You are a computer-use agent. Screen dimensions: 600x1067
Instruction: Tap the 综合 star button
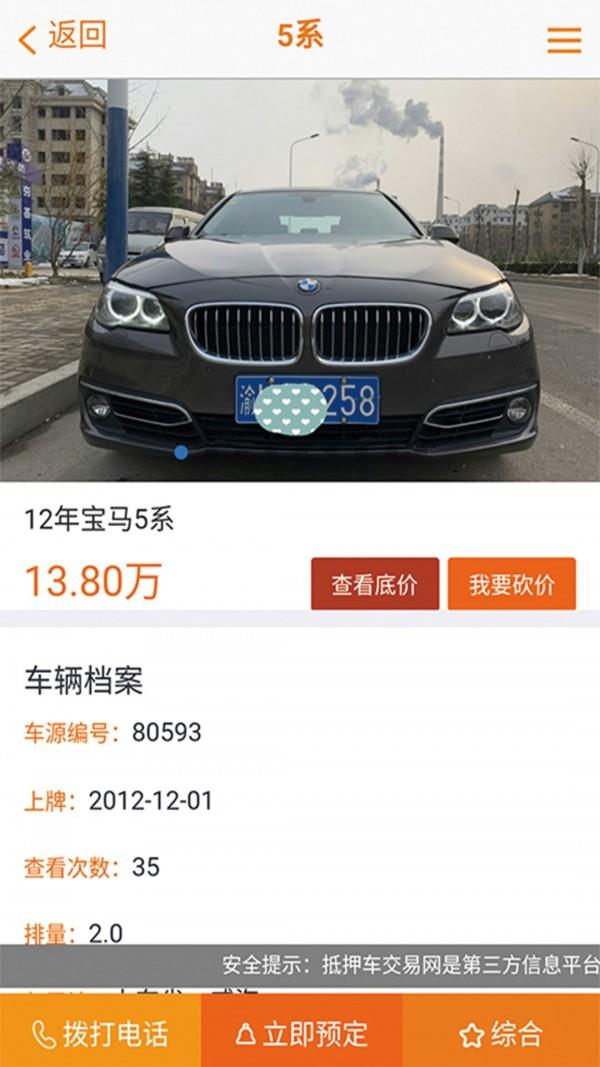(500, 1032)
